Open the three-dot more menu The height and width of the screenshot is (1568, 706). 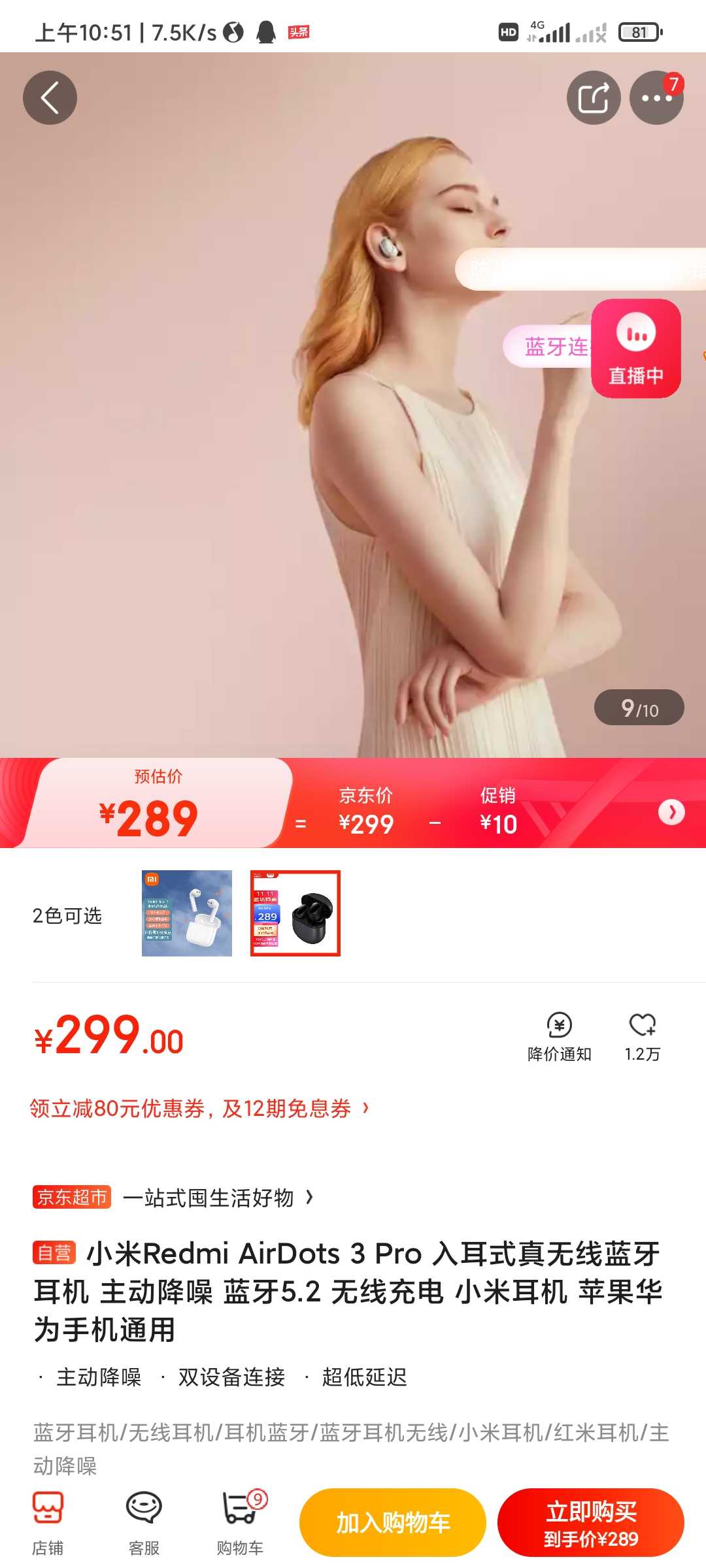coord(656,97)
